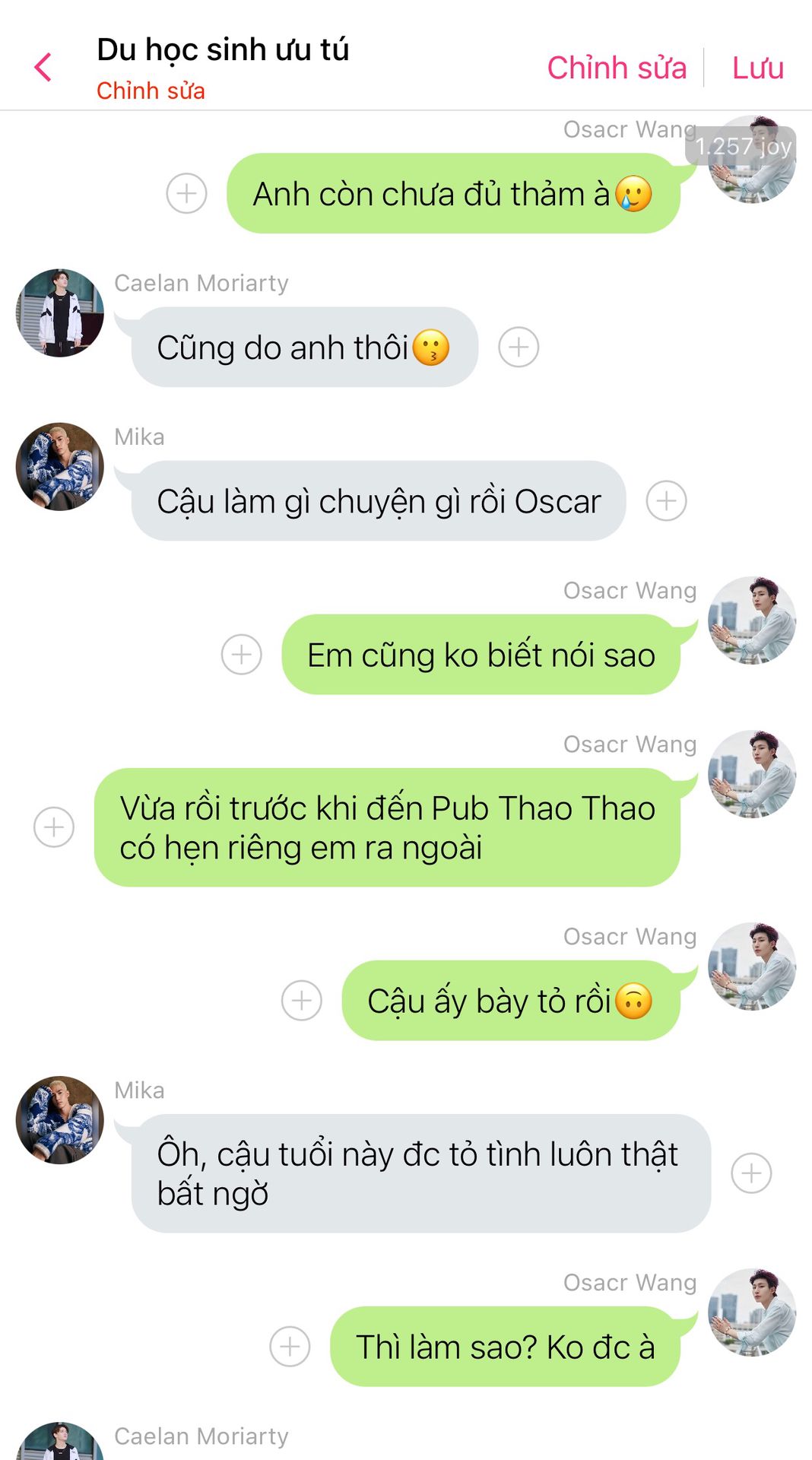Save the chat with Lưu
The width and height of the screenshot is (812, 1460).
click(757, 68)
